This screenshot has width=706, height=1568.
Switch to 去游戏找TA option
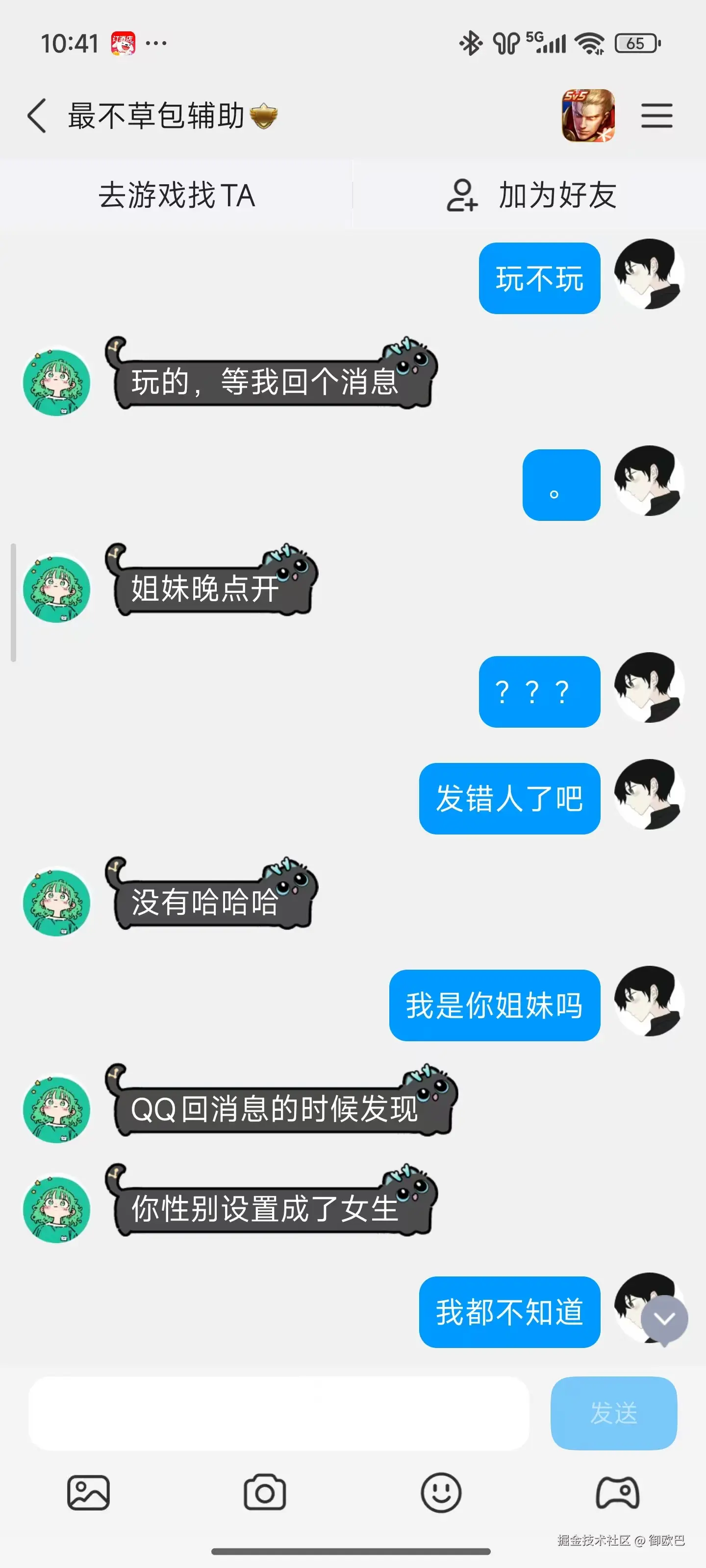[x=176, y=195]
